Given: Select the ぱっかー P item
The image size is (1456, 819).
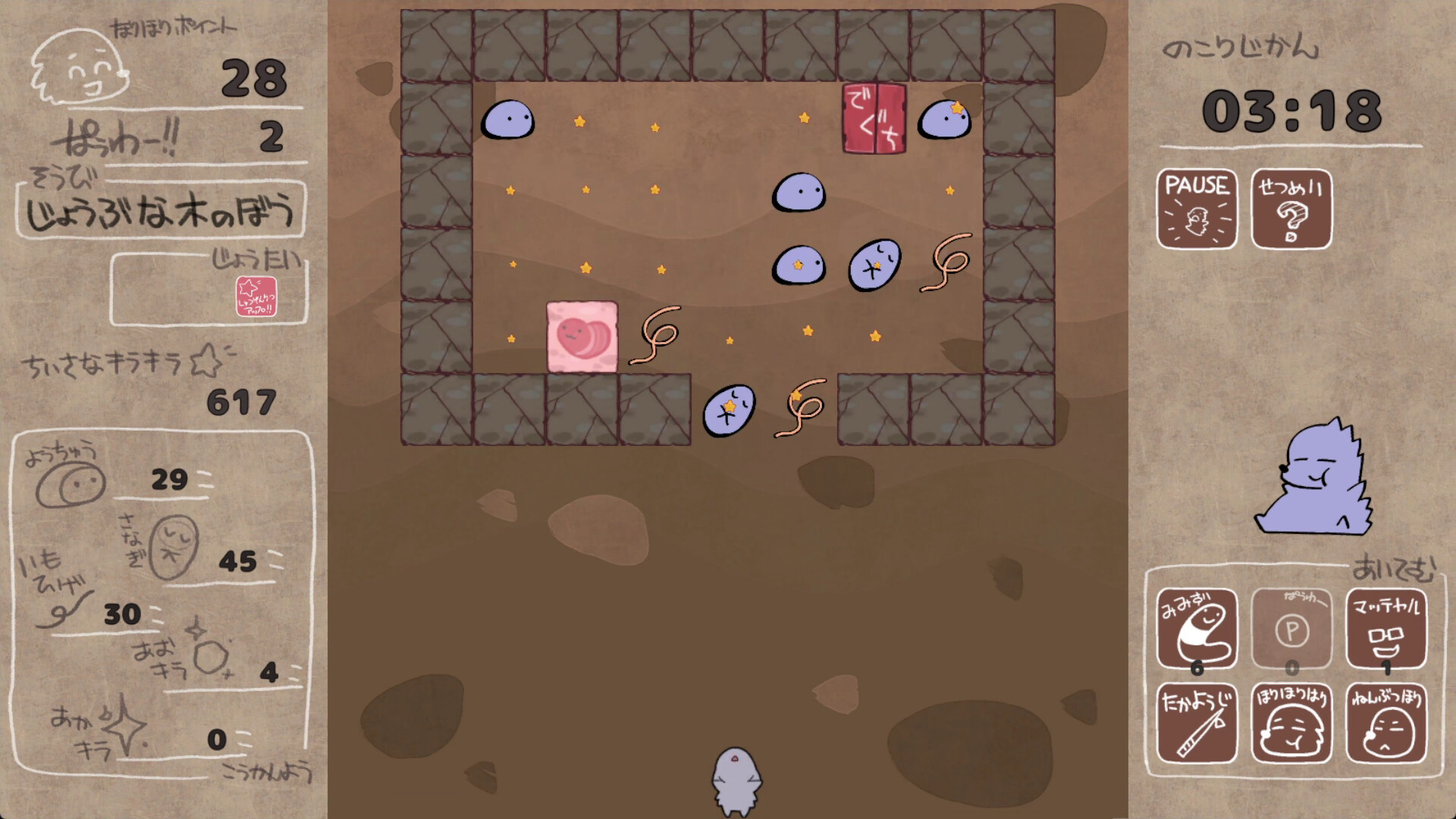Looking at the screenshot, I should pyautogui.click(x=1291, y=628).
